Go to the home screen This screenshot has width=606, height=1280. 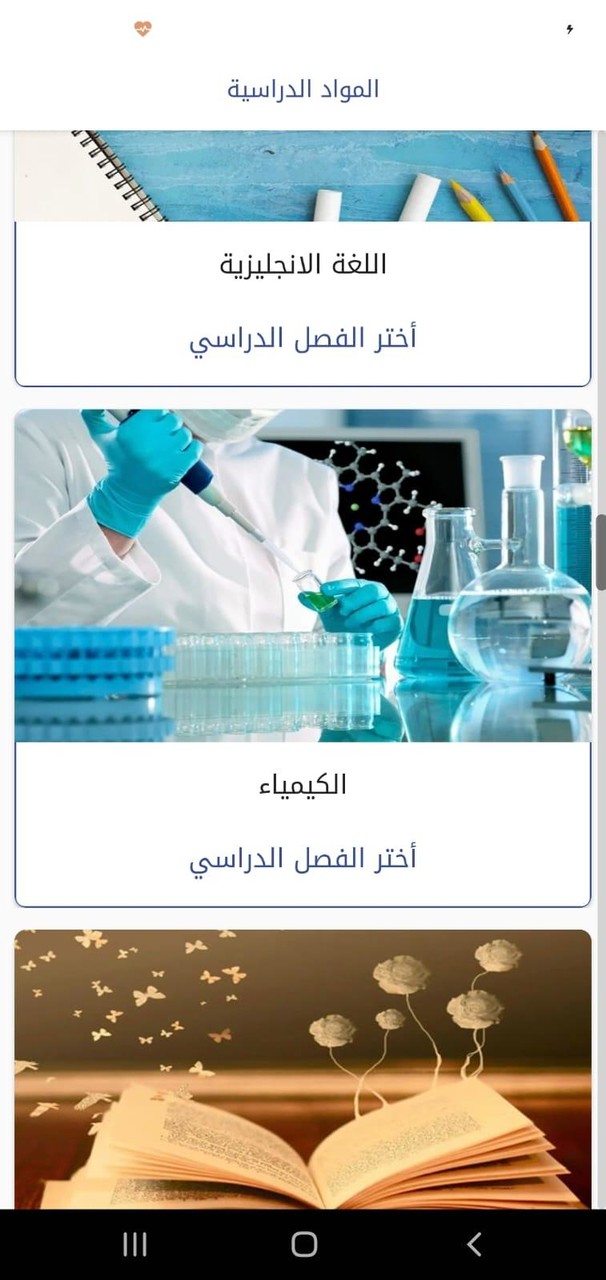[304, 1244]
